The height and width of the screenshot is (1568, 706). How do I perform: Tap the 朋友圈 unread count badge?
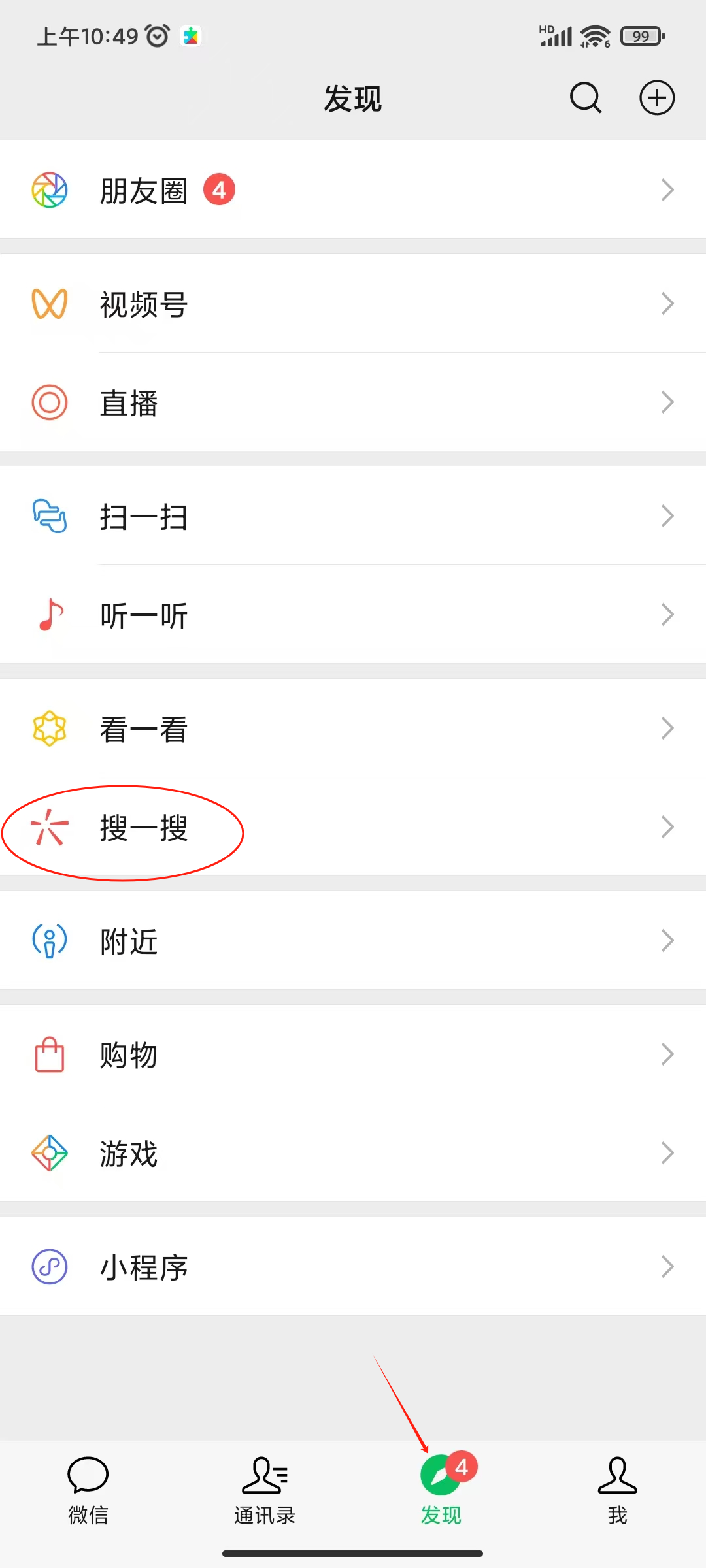point(220,190)
